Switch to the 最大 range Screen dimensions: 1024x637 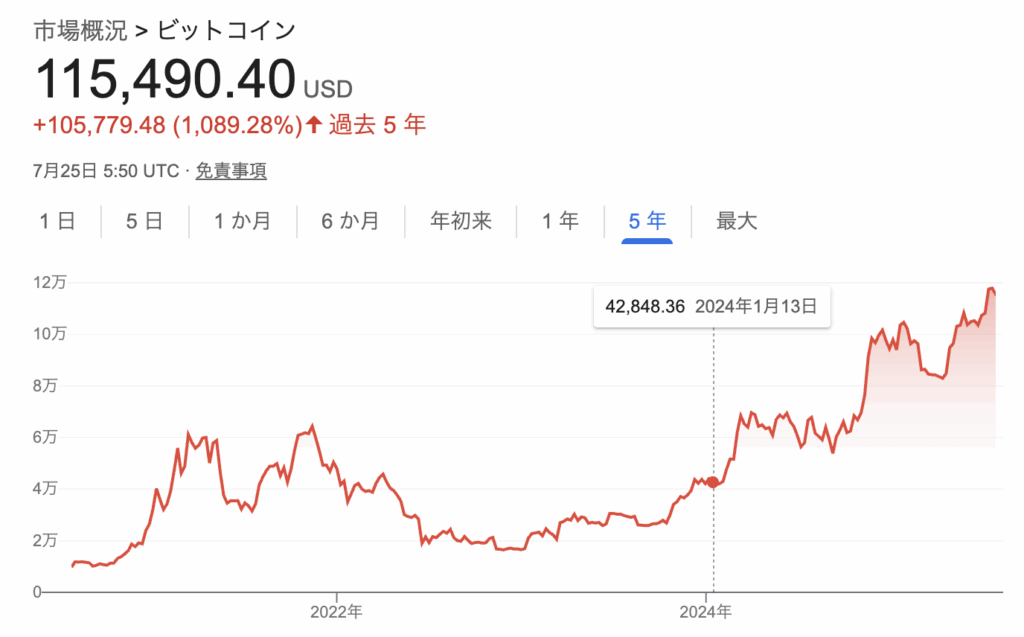[x=737, y=221]
